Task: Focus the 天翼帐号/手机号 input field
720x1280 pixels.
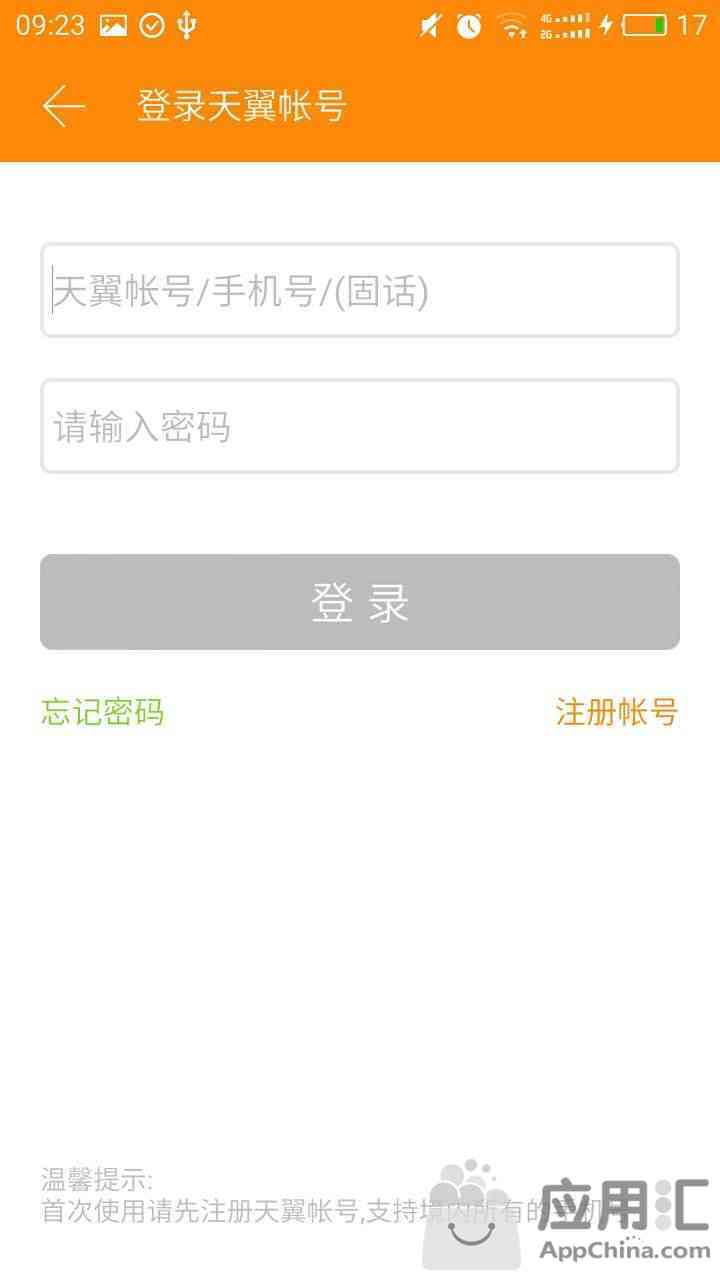Action: click(x=360, y=290)
